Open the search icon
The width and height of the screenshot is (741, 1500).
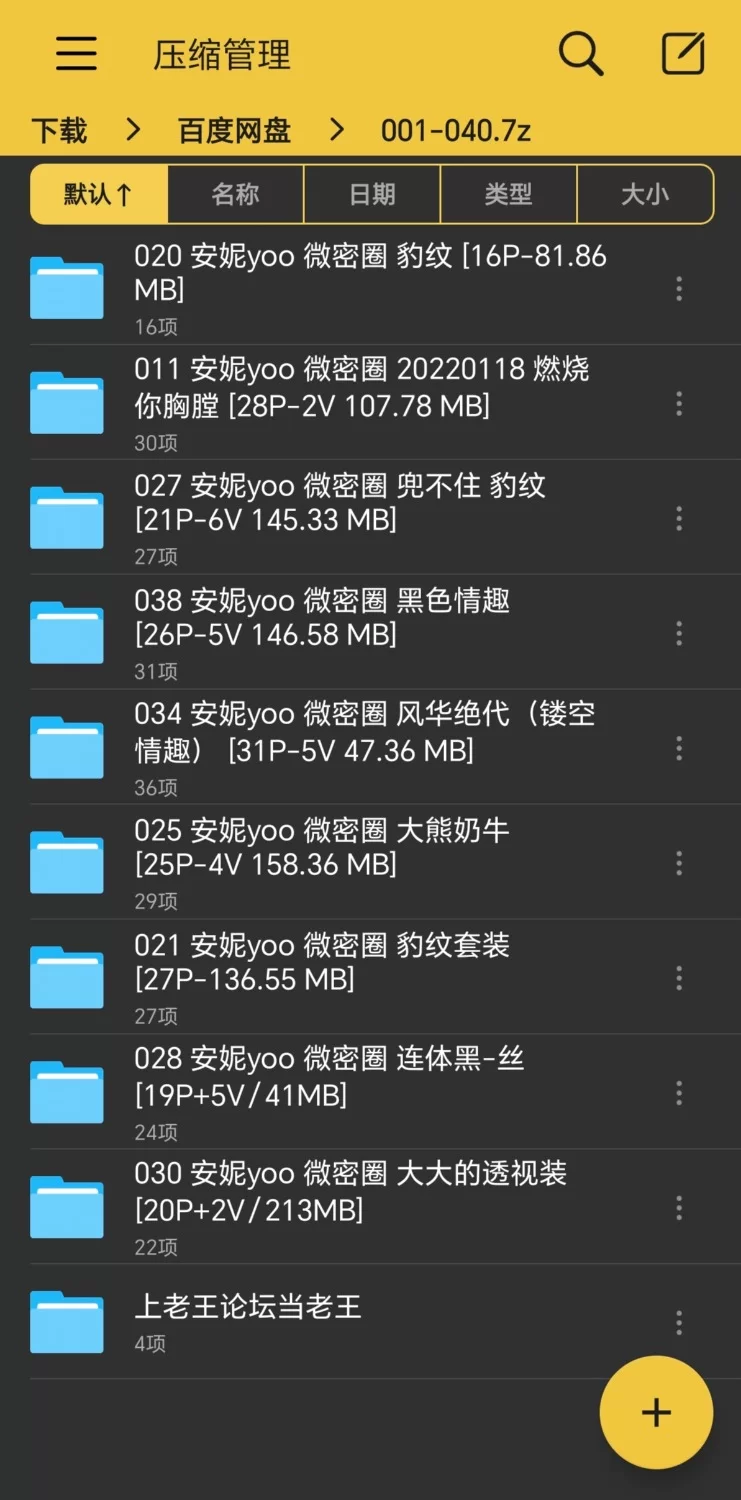pos(580,53)
